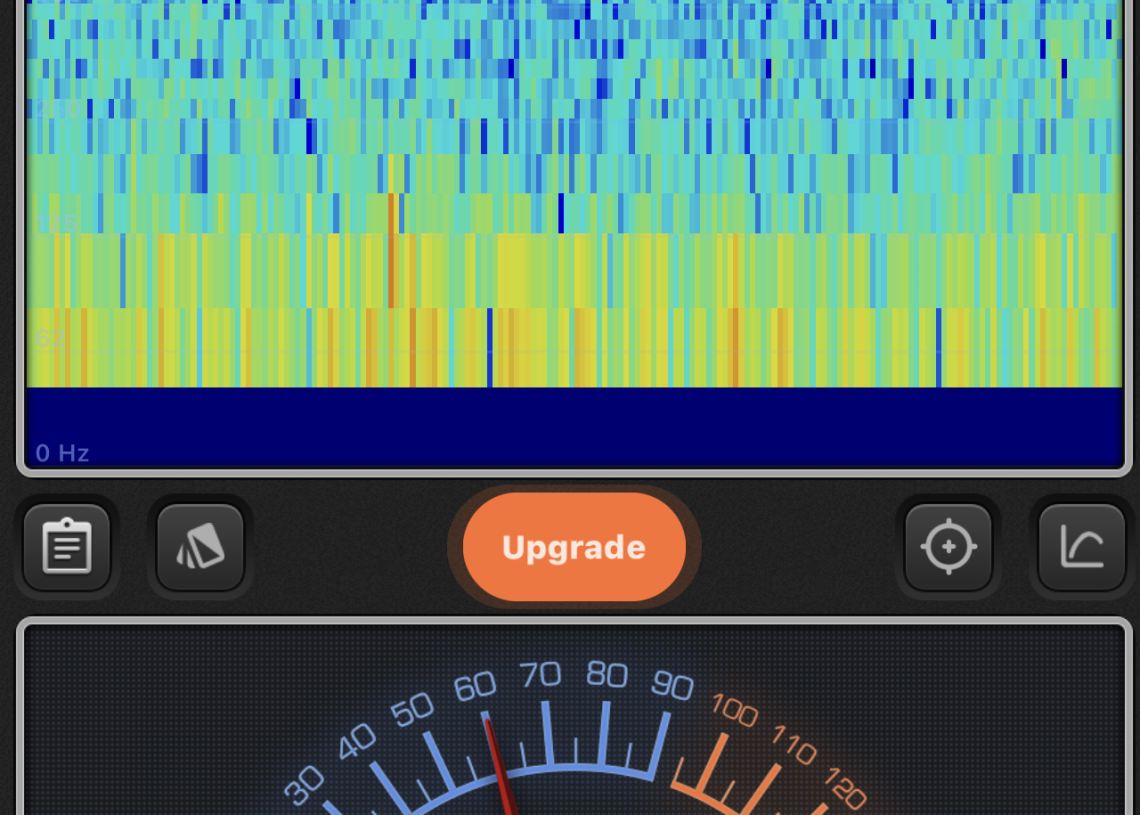Open the crosshair calibration icon
The width and height of the screenshot is (1140, 815).
pos(948,547)
